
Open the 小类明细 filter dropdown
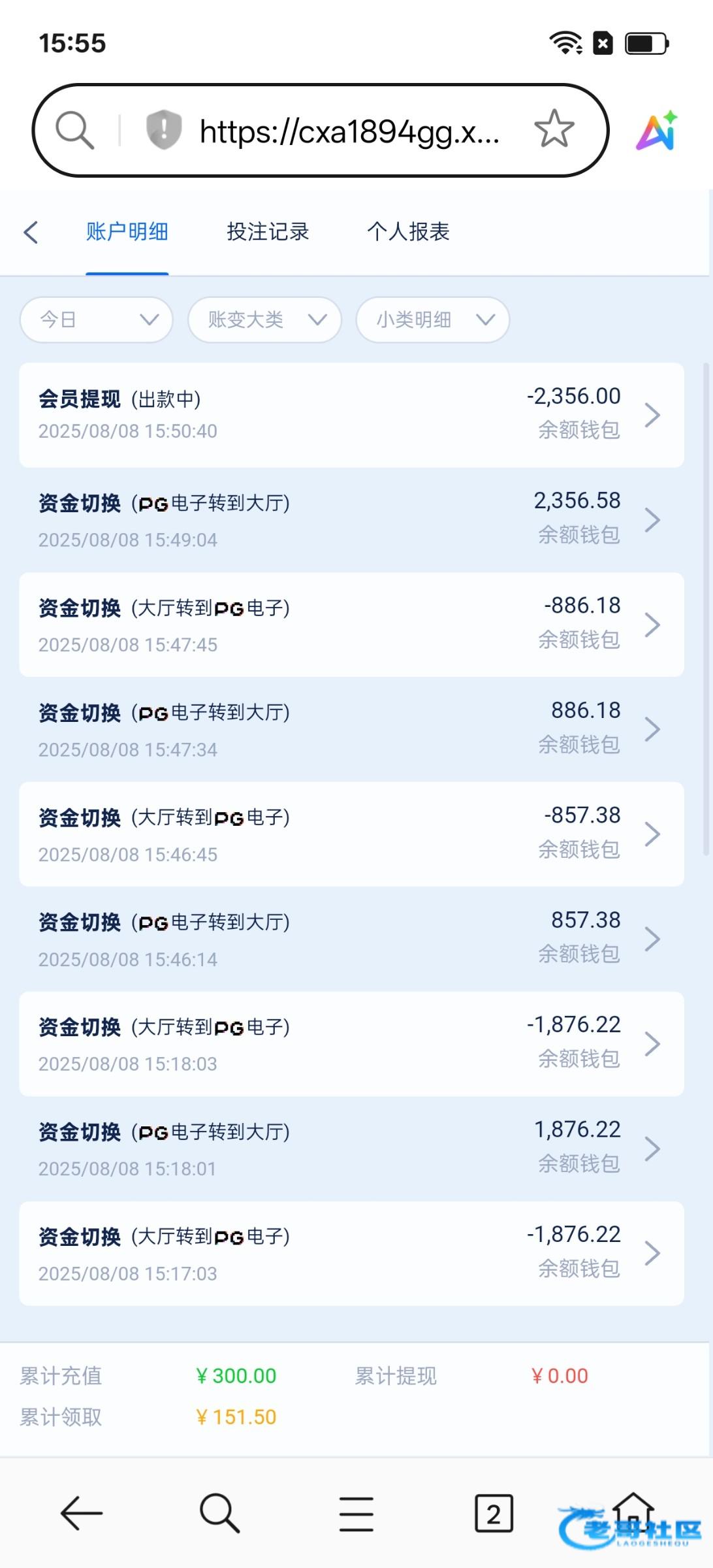(432, 319)
